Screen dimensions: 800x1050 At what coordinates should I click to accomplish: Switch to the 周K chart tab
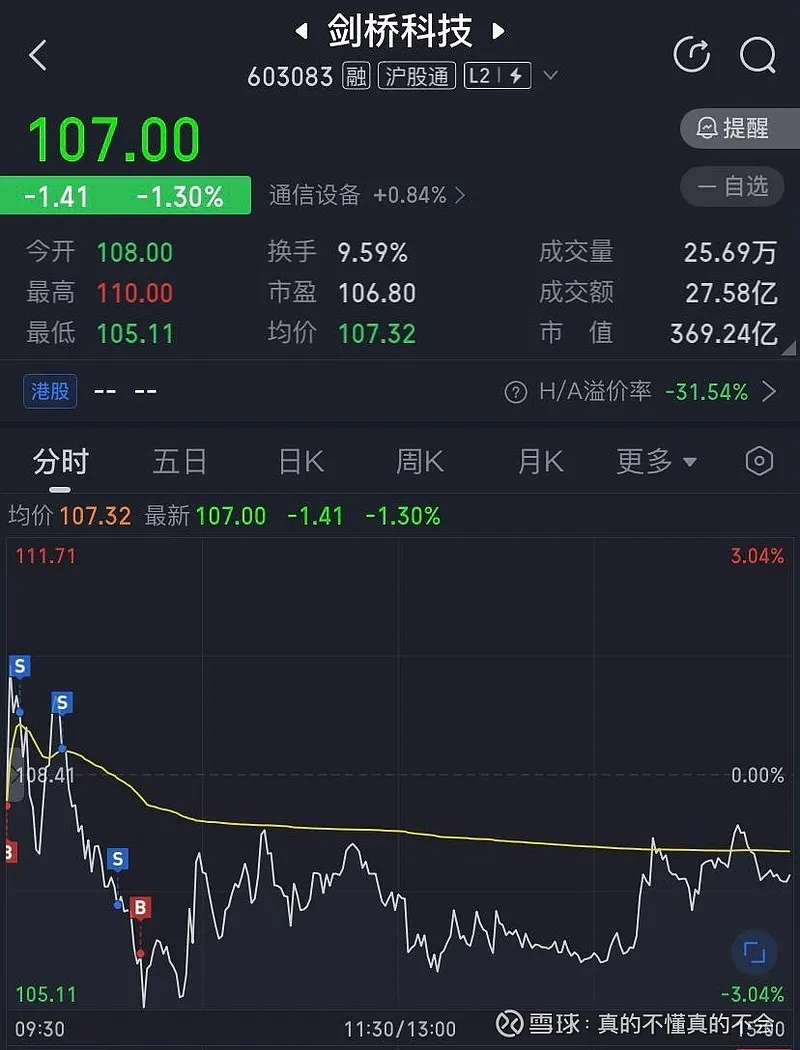(x=420, y=461)
